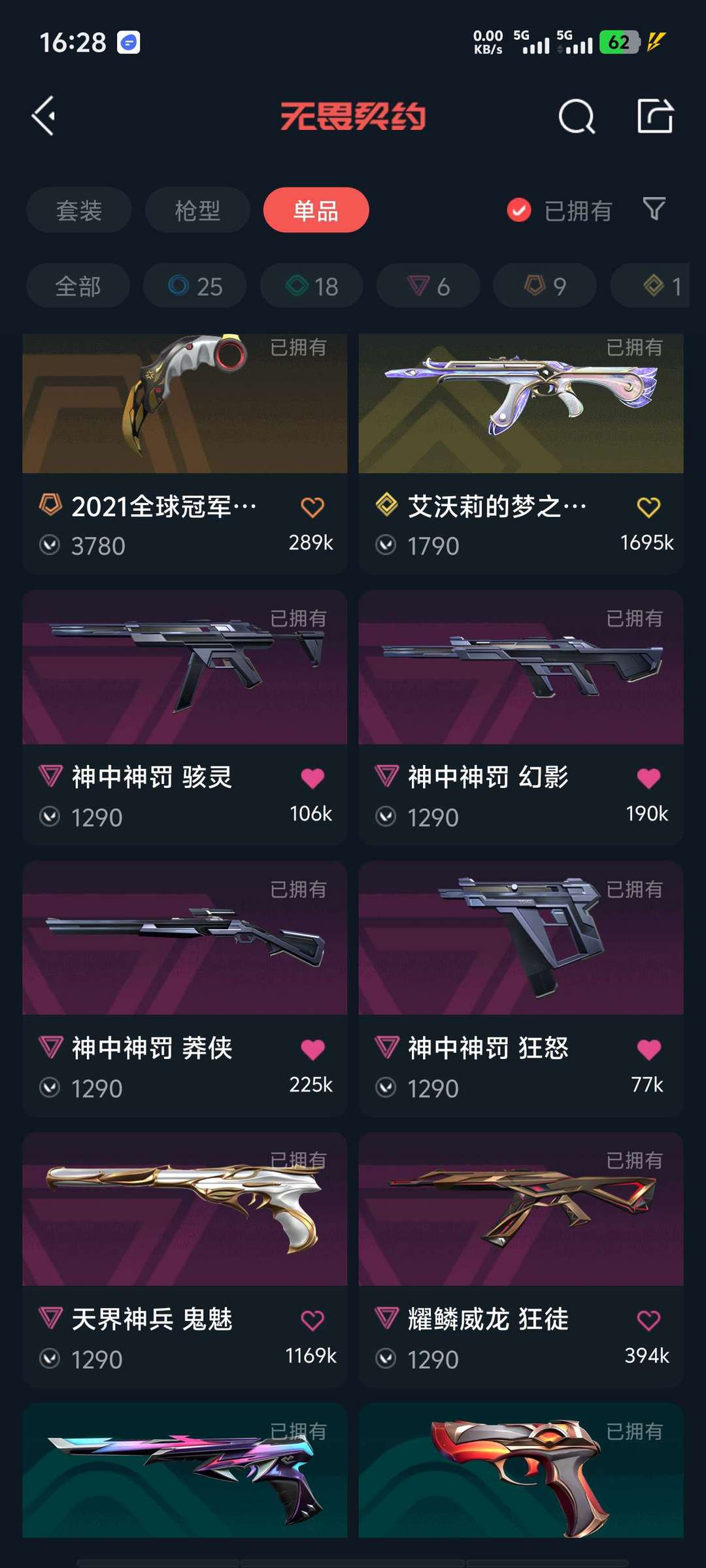
Task: Like the 艾沃莉的梦之 skin
Action: (x=648, y=508)
